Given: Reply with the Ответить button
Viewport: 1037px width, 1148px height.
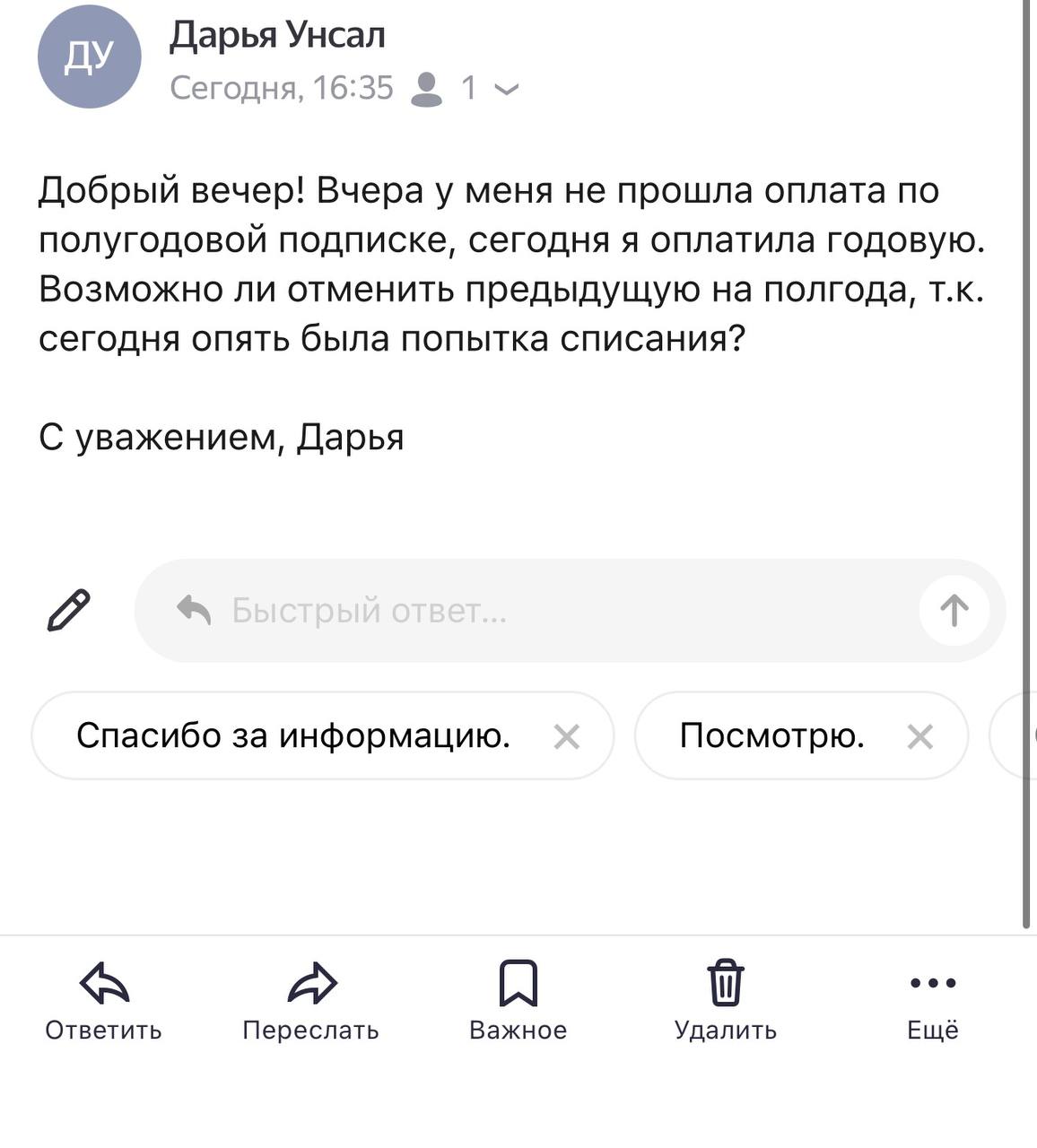Looking at the screenshot, I should 104,1001.
